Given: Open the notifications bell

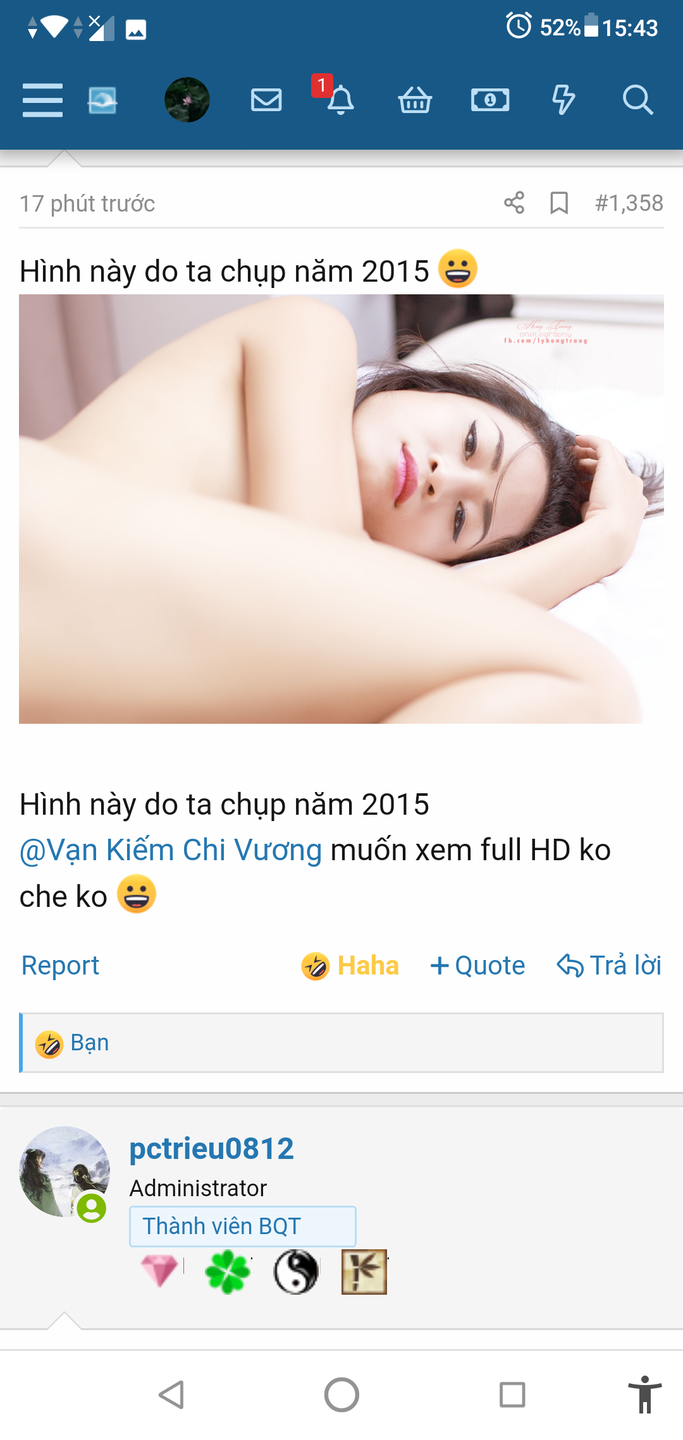Looking at the screenshot, I should (340, 100).
